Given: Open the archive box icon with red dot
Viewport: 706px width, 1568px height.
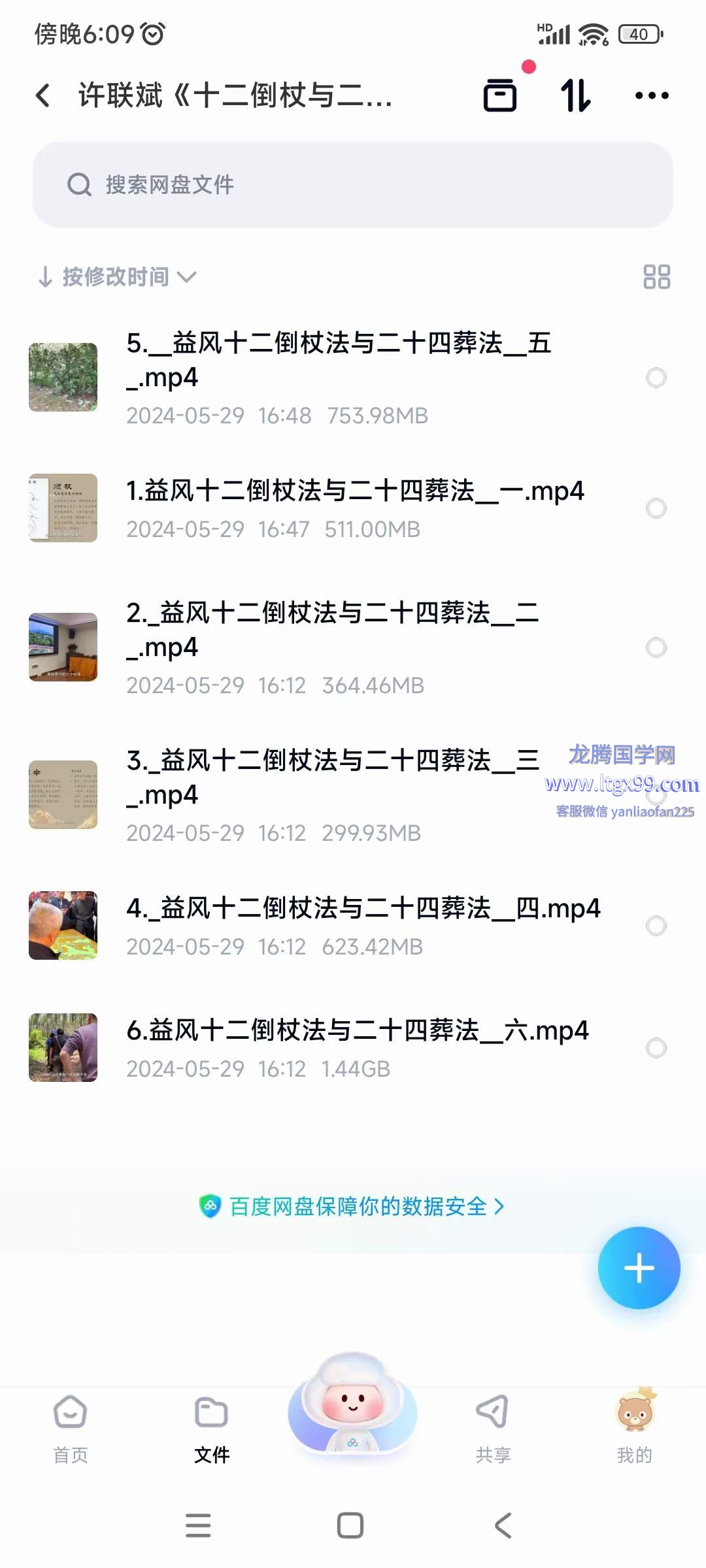Looking at the screenshot, I should coord(500,95).
